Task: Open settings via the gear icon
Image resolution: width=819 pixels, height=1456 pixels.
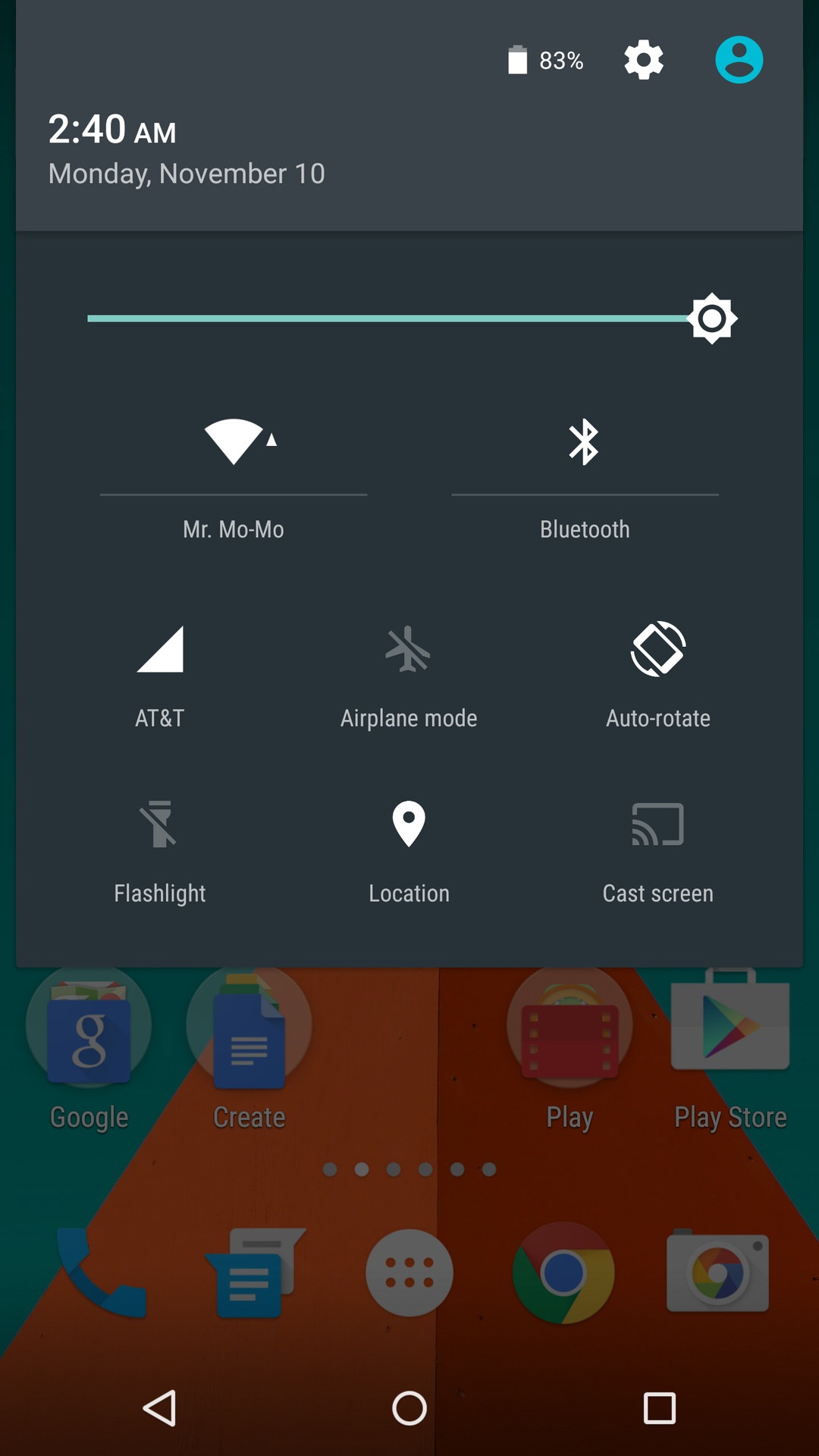Action: click(644, 60)
